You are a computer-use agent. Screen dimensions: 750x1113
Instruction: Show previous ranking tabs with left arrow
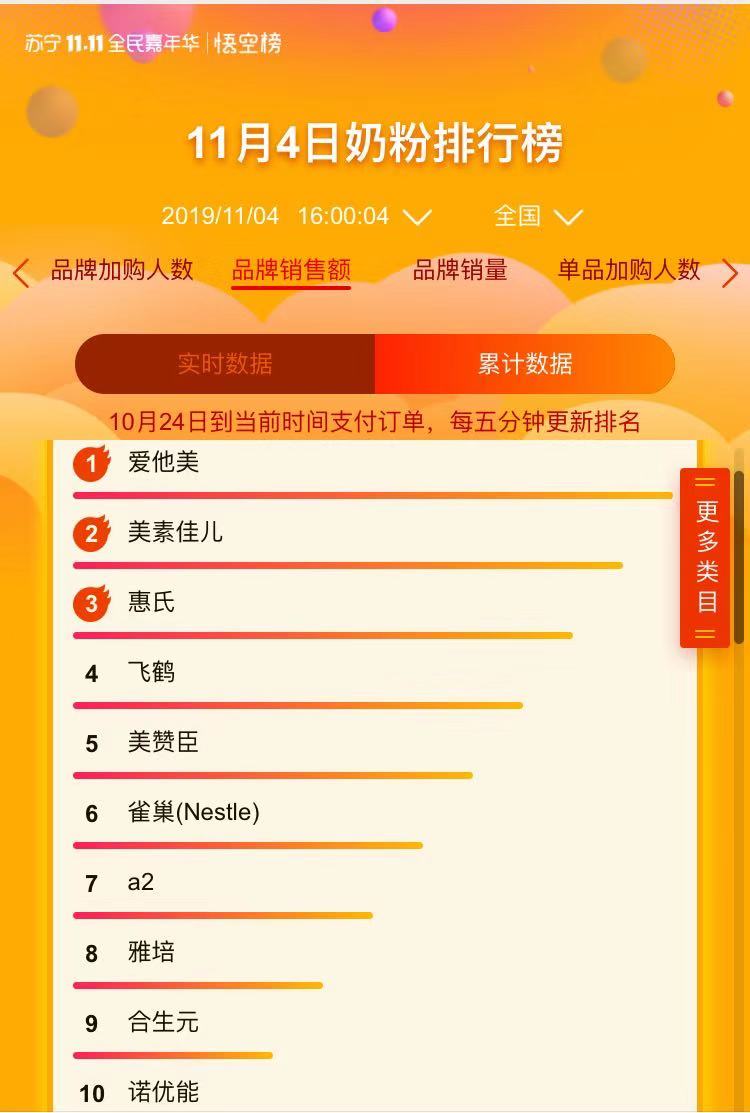click(20, 272)
